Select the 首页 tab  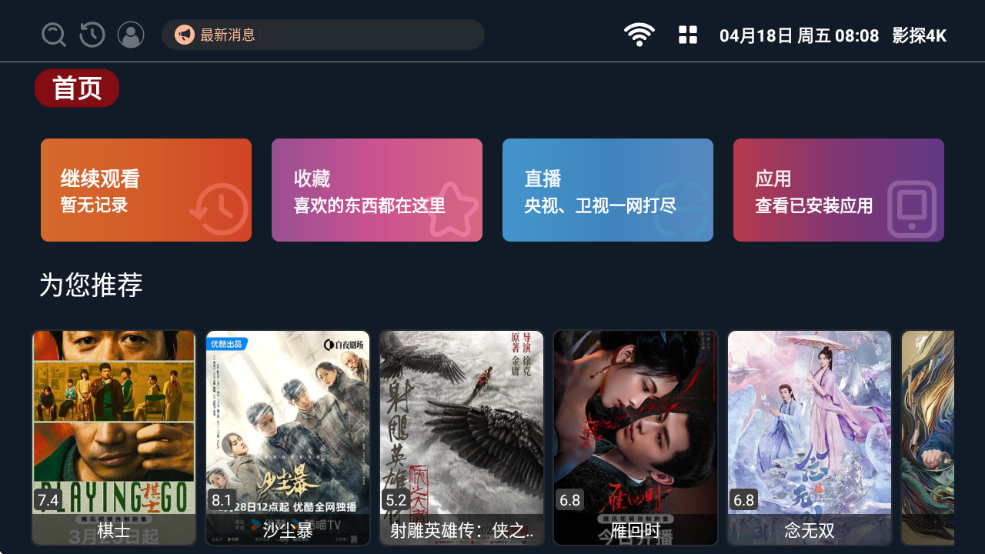[77, 88]
